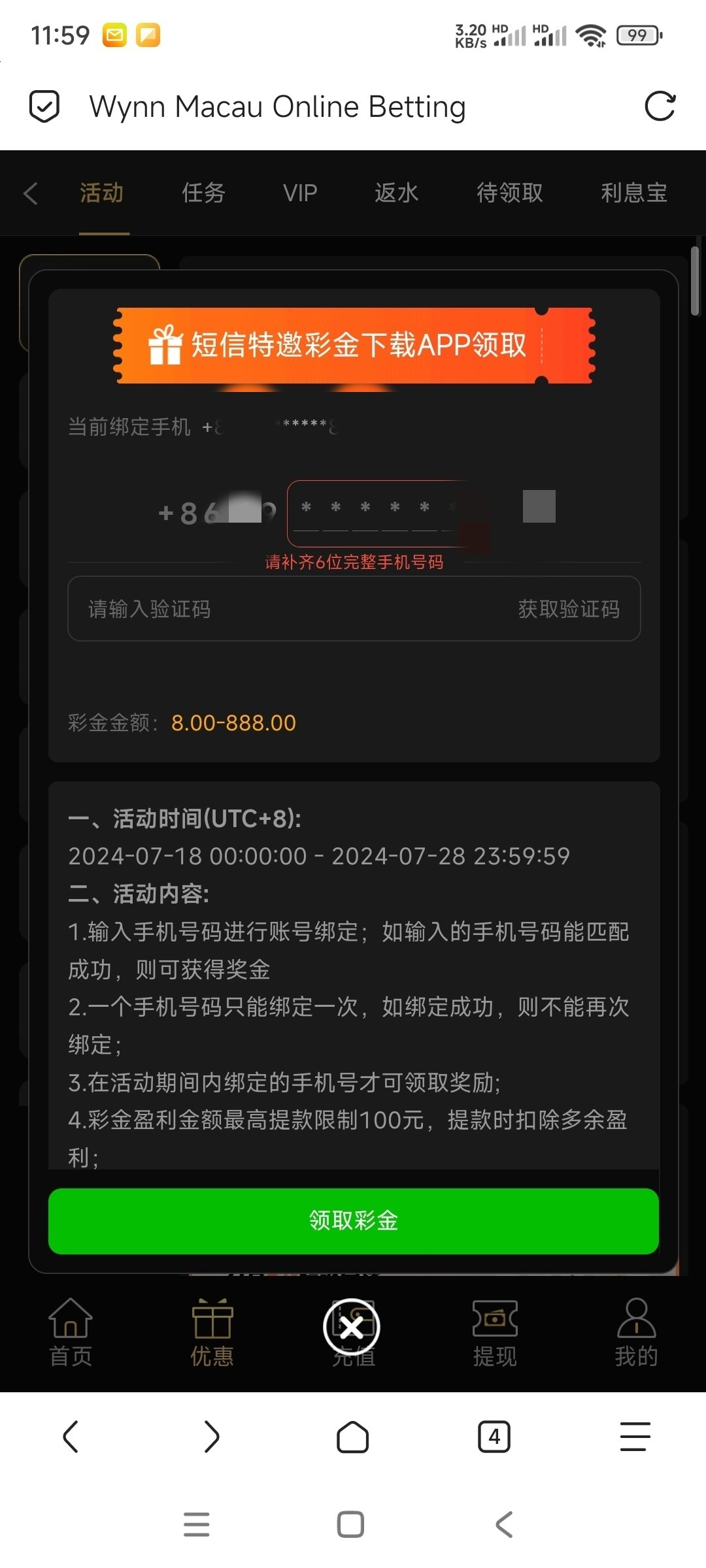
Task: Close the bonus popup dialog
Action: pyautogui.click(x=352, y=1327)
